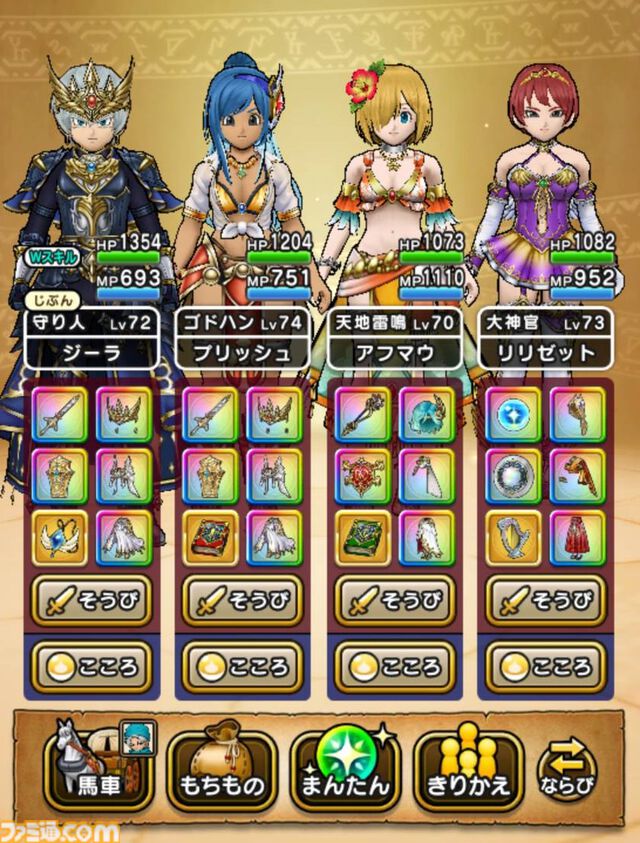Open ジーラ's そうび equipment button

pos(92,602)
